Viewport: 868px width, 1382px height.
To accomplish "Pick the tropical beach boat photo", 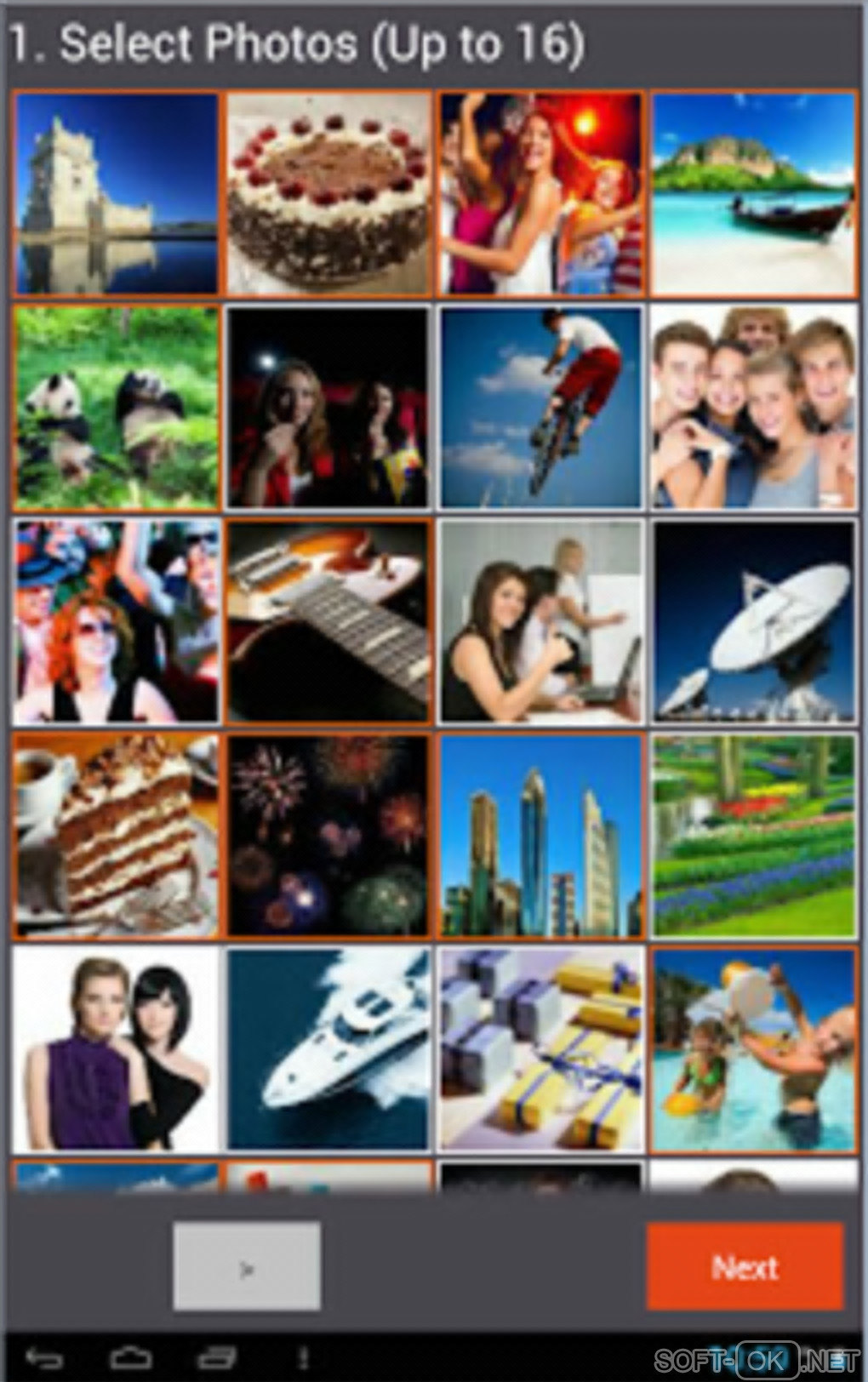I will [754, 194].
